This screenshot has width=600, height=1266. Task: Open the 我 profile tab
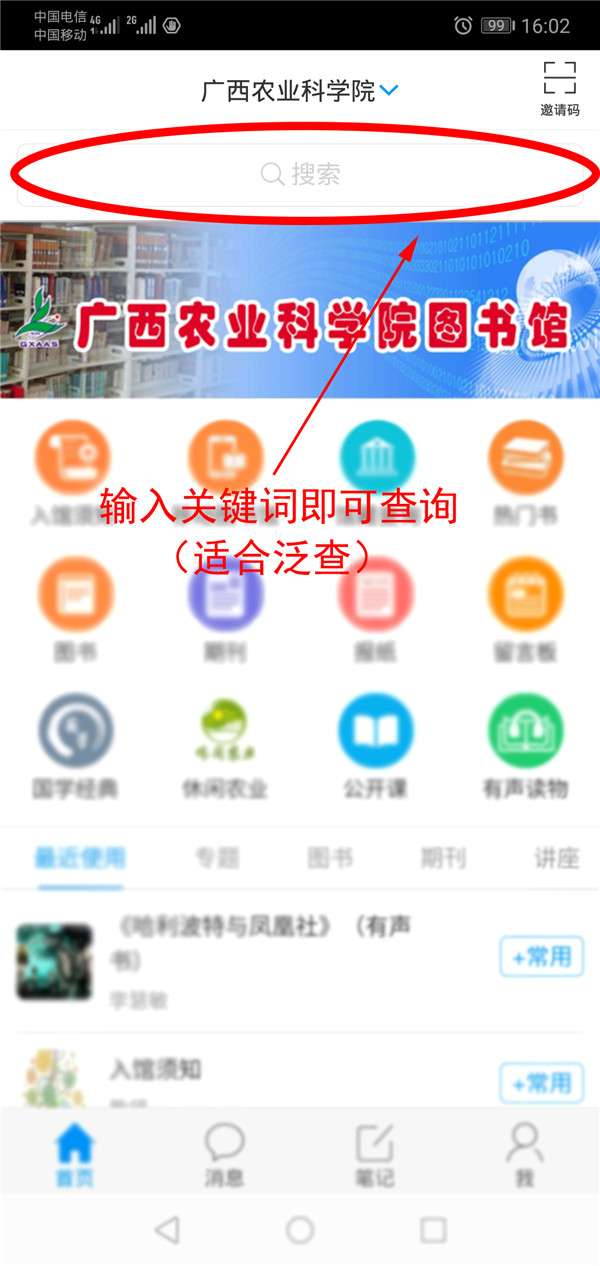(524, 1154)
